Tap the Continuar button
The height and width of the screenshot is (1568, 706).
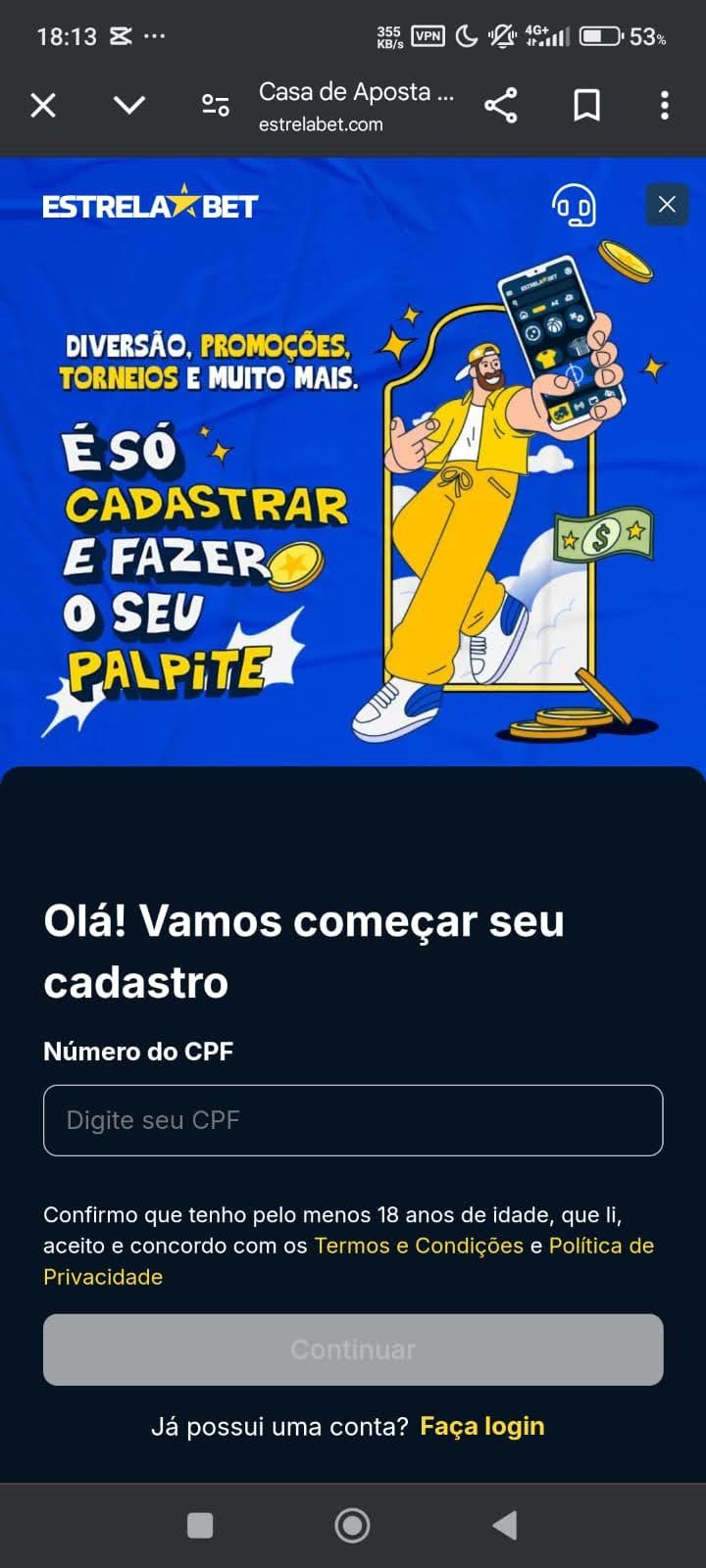coord(353,1349)
